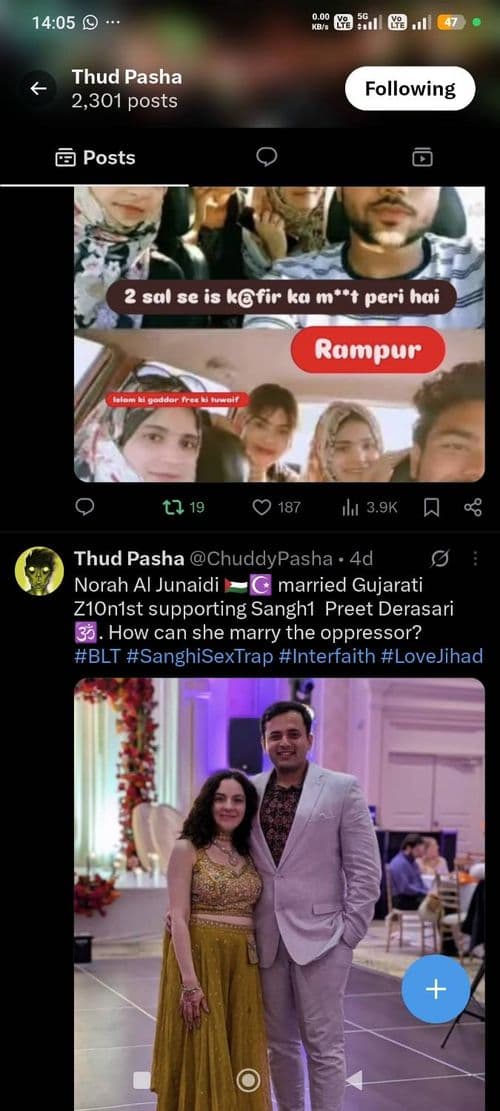Image resolution: width=500 pixels, height=1111 pixels.
Task: Open Thud Pasha's avatar on the Norah post
Action: point(39,570)
